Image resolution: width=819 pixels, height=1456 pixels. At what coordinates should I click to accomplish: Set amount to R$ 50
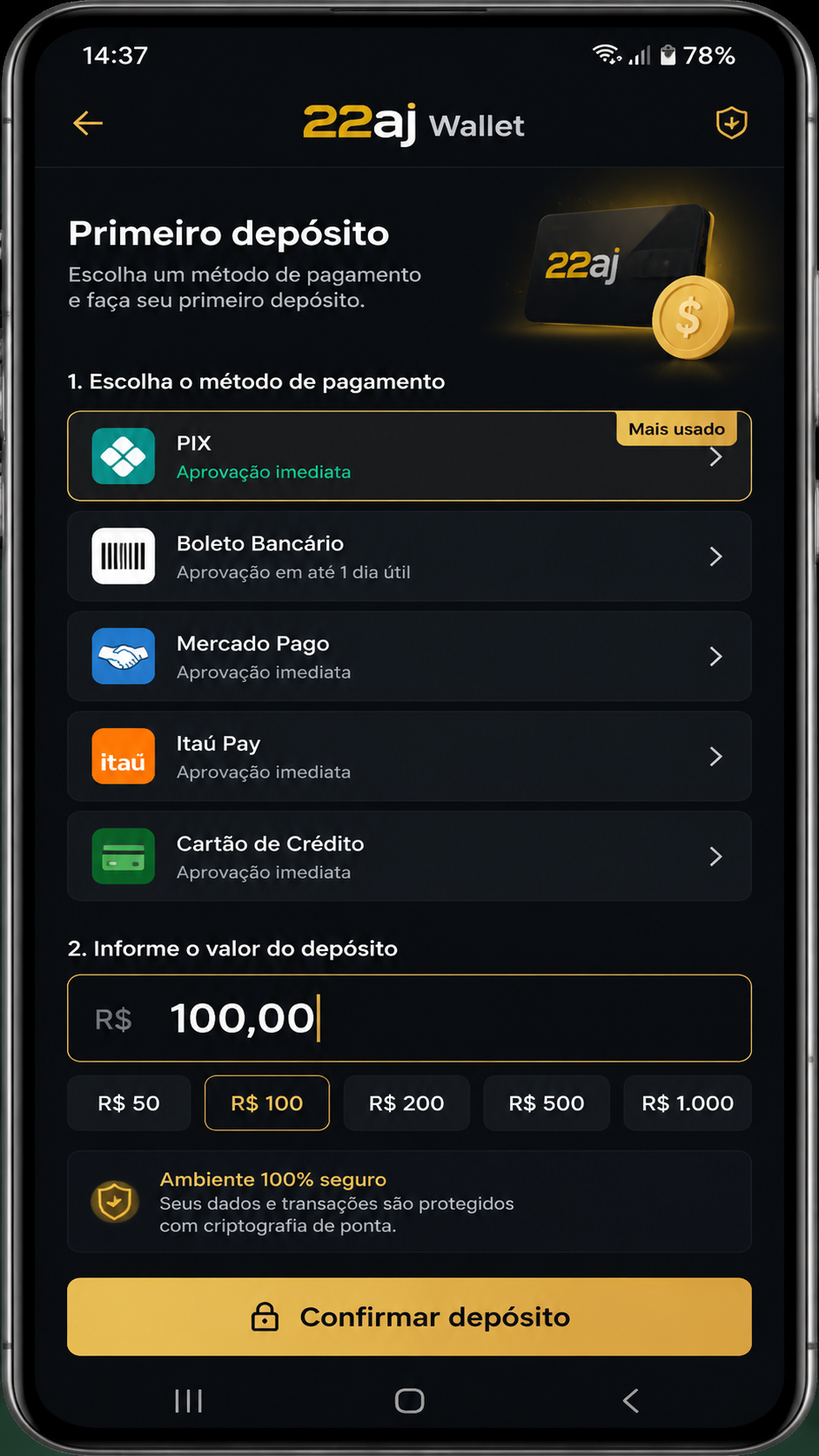pyautogui.click(x=129, y=1103)
